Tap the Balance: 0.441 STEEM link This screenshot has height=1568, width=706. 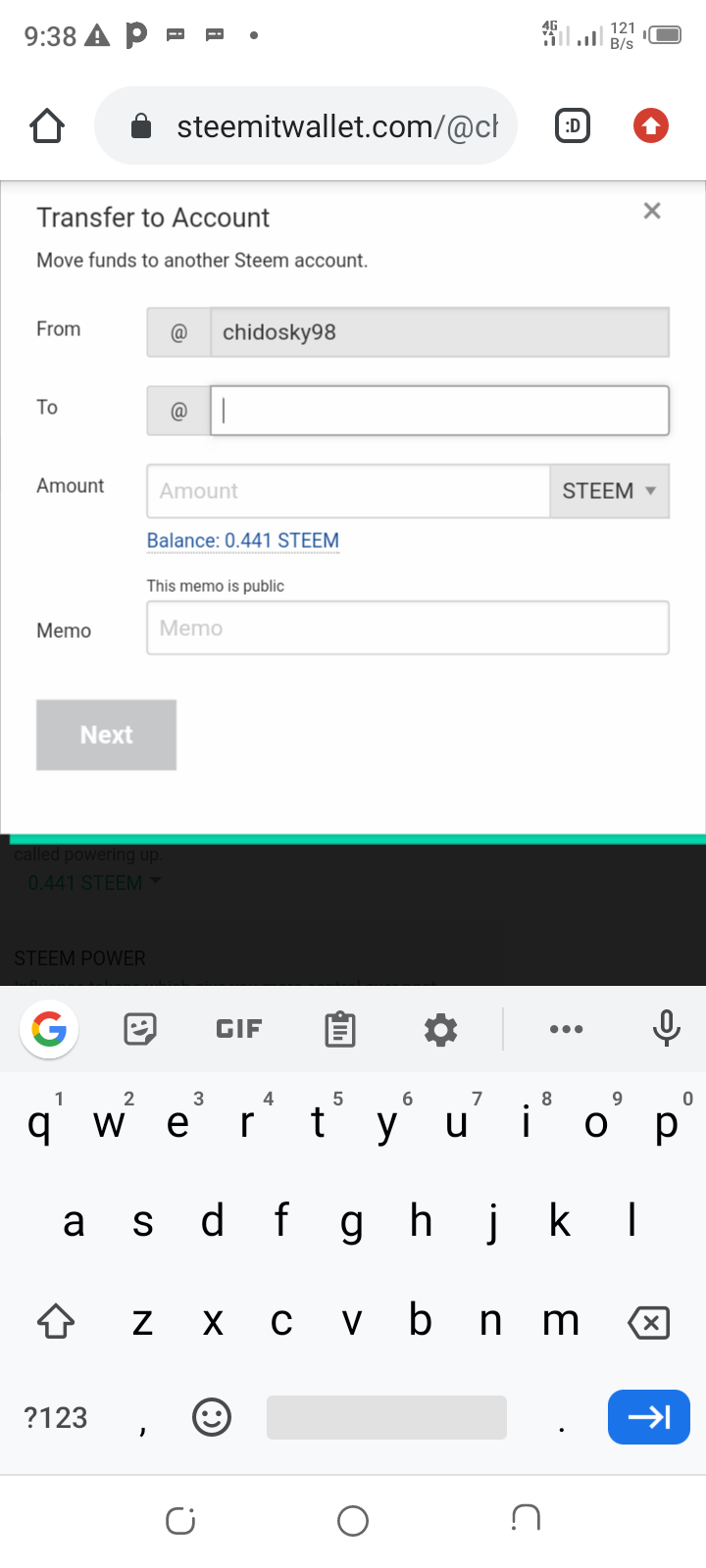pyautogui.click(x=243, y=541)
